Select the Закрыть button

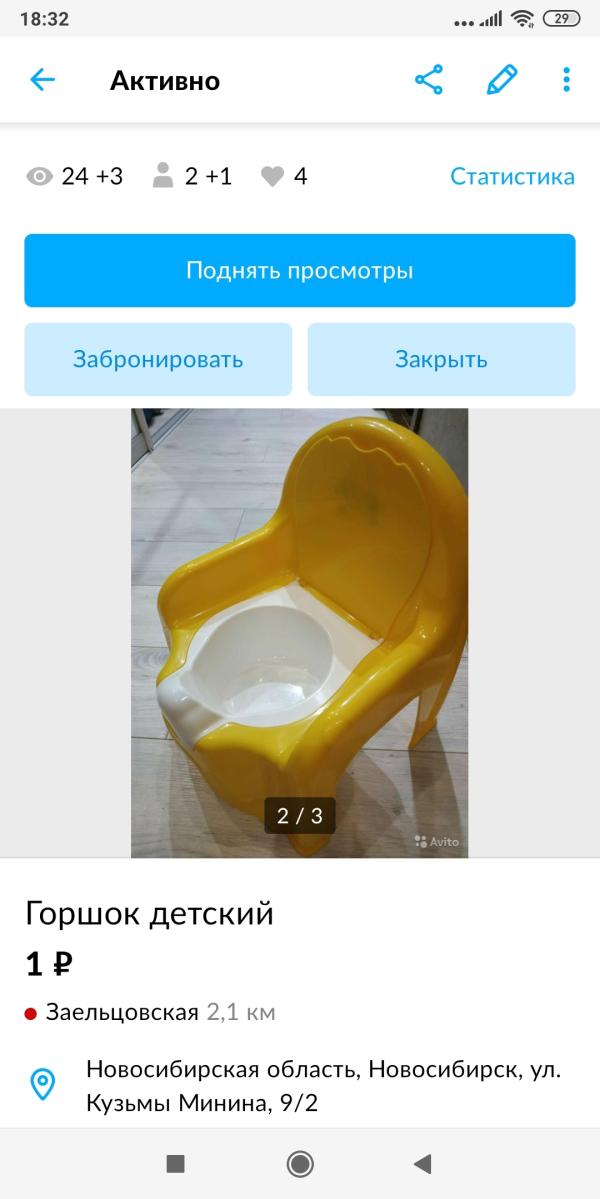[x=441, y=359]
